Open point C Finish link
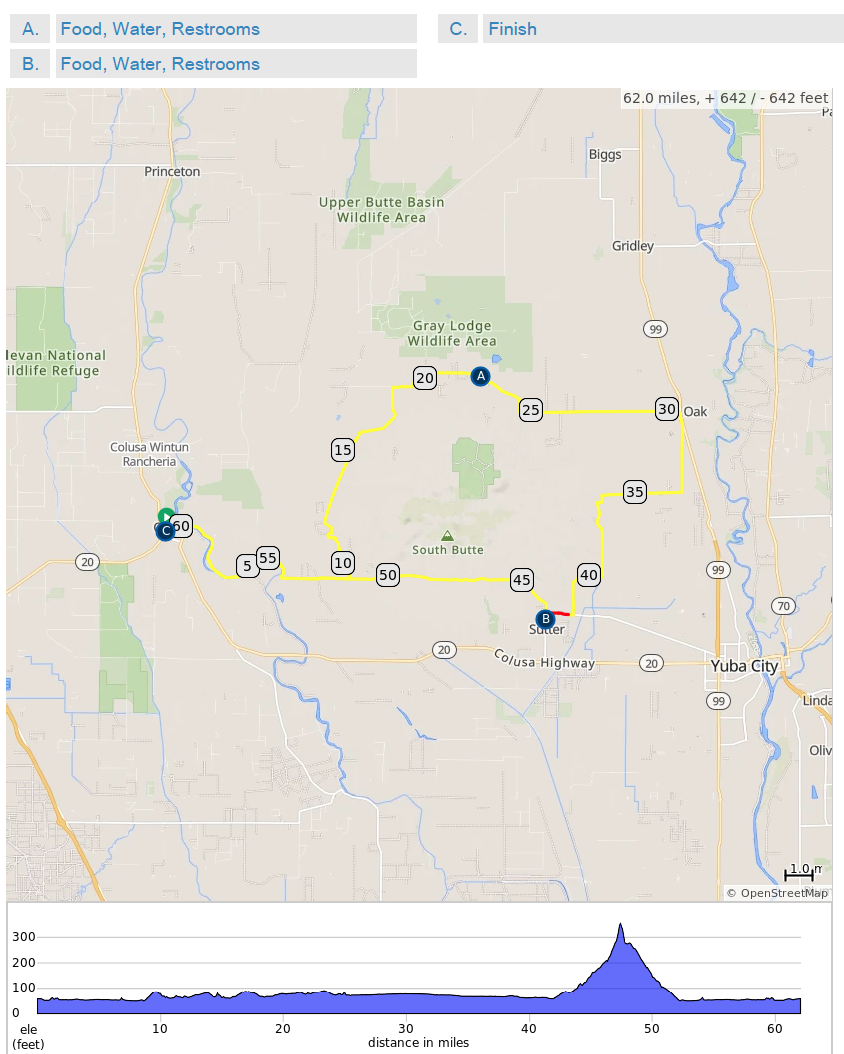Screen dimensions: 844x1054 (x=512, y=29)
